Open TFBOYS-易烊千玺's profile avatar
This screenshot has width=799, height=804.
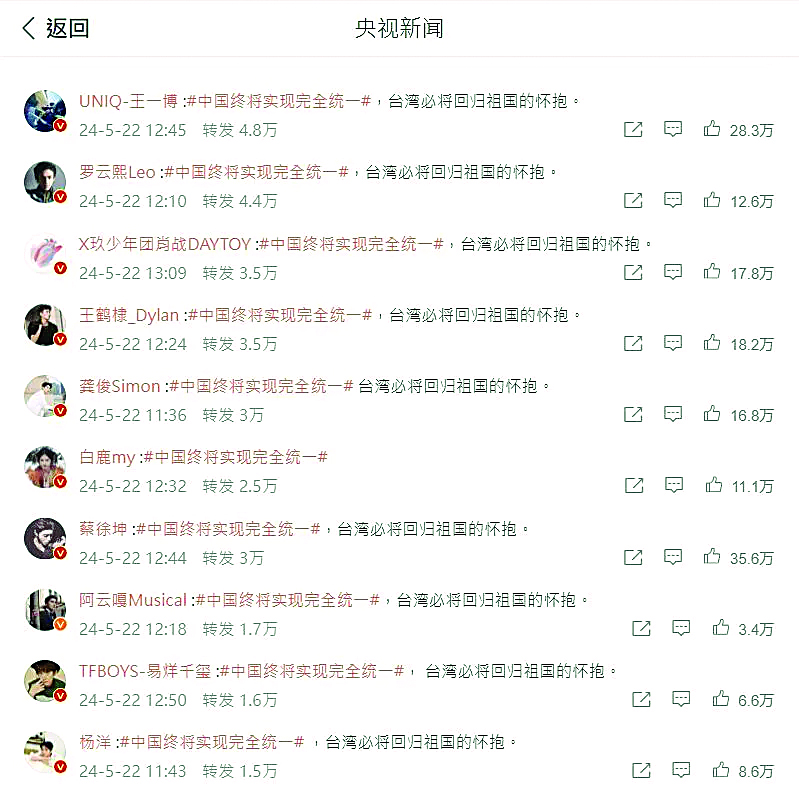44,681
